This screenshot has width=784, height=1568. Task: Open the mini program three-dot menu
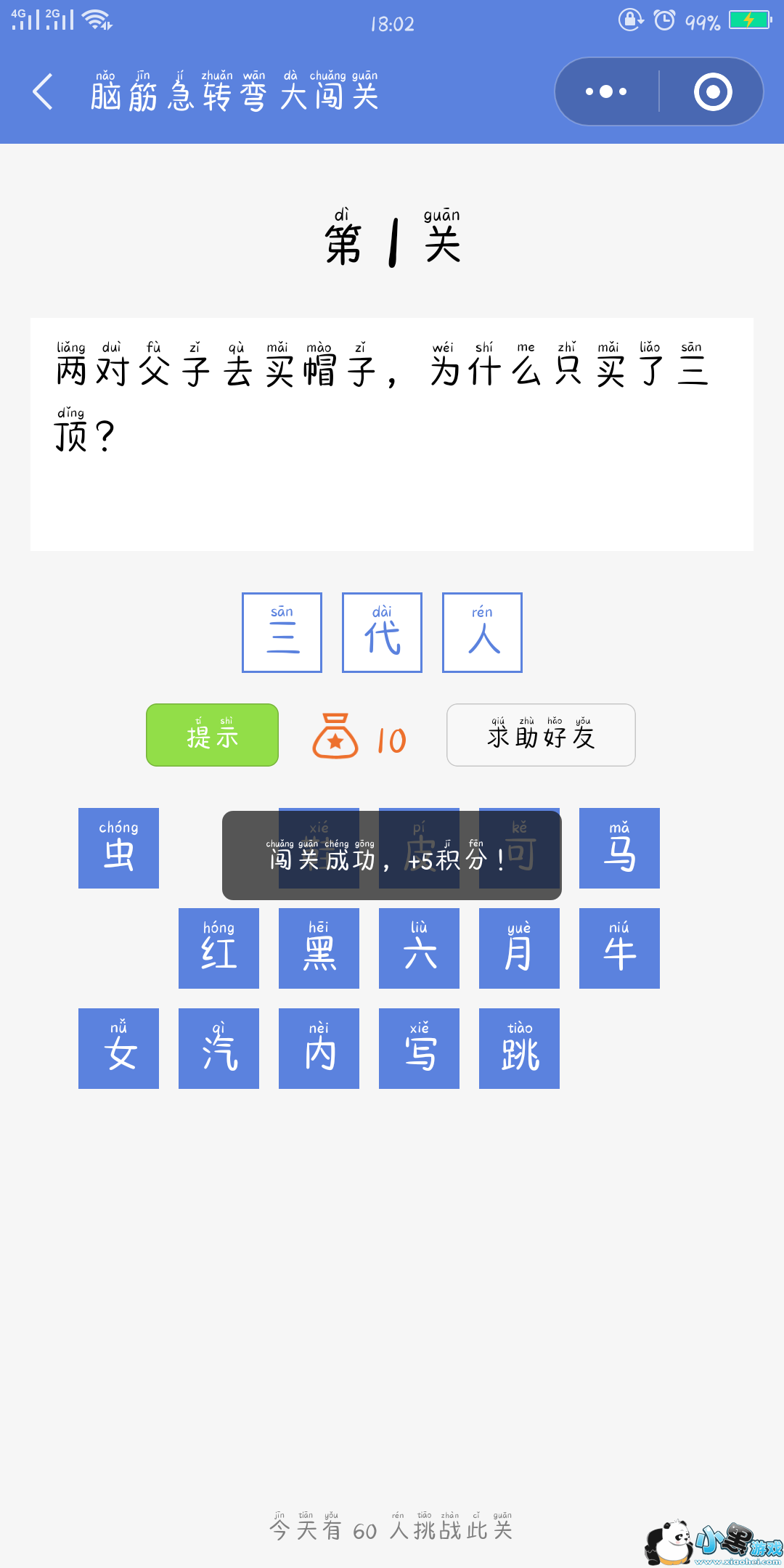click(607, 92)
